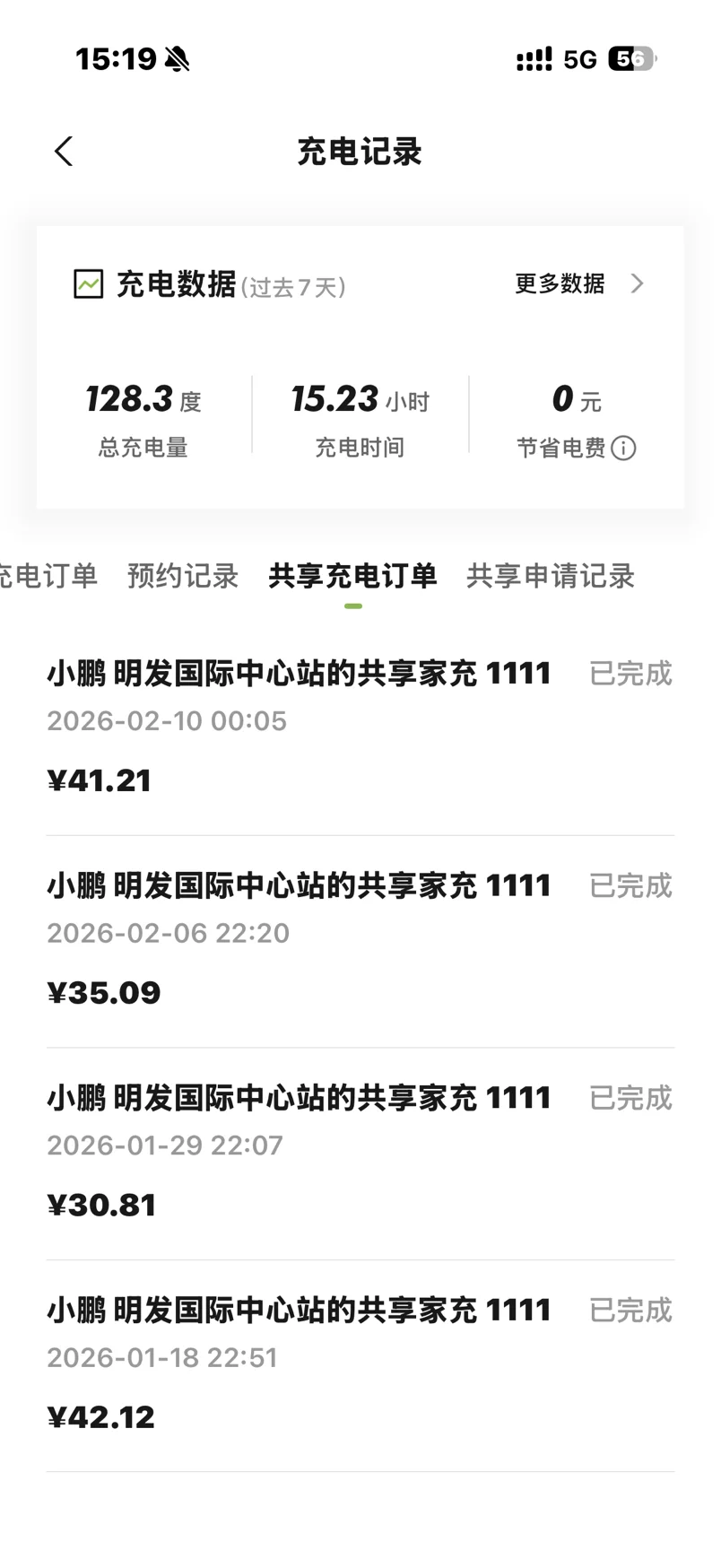
Task: Open the ¥42.12 order from 2026-01-18
Action: (359, 1363)
